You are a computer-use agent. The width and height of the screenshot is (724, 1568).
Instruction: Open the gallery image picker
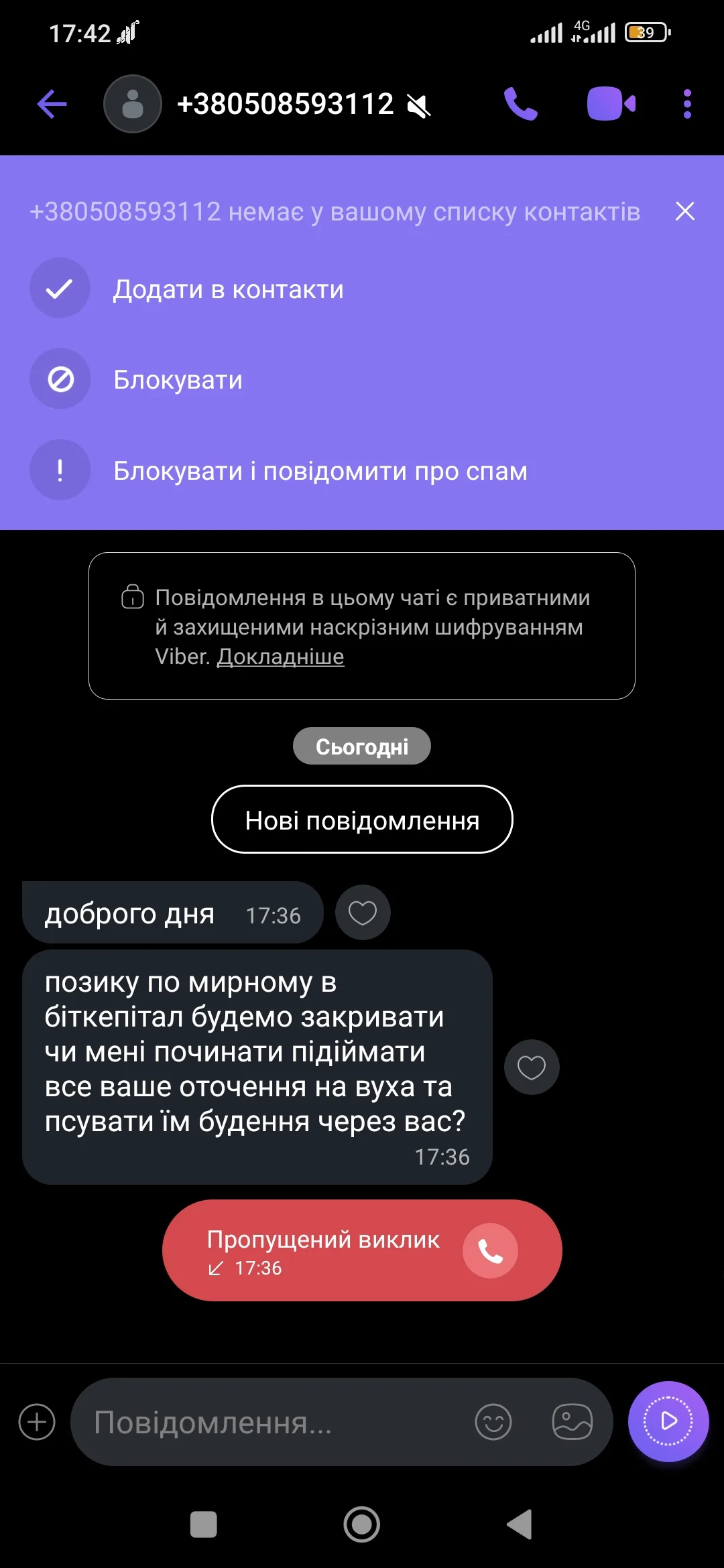[572, 1421]
